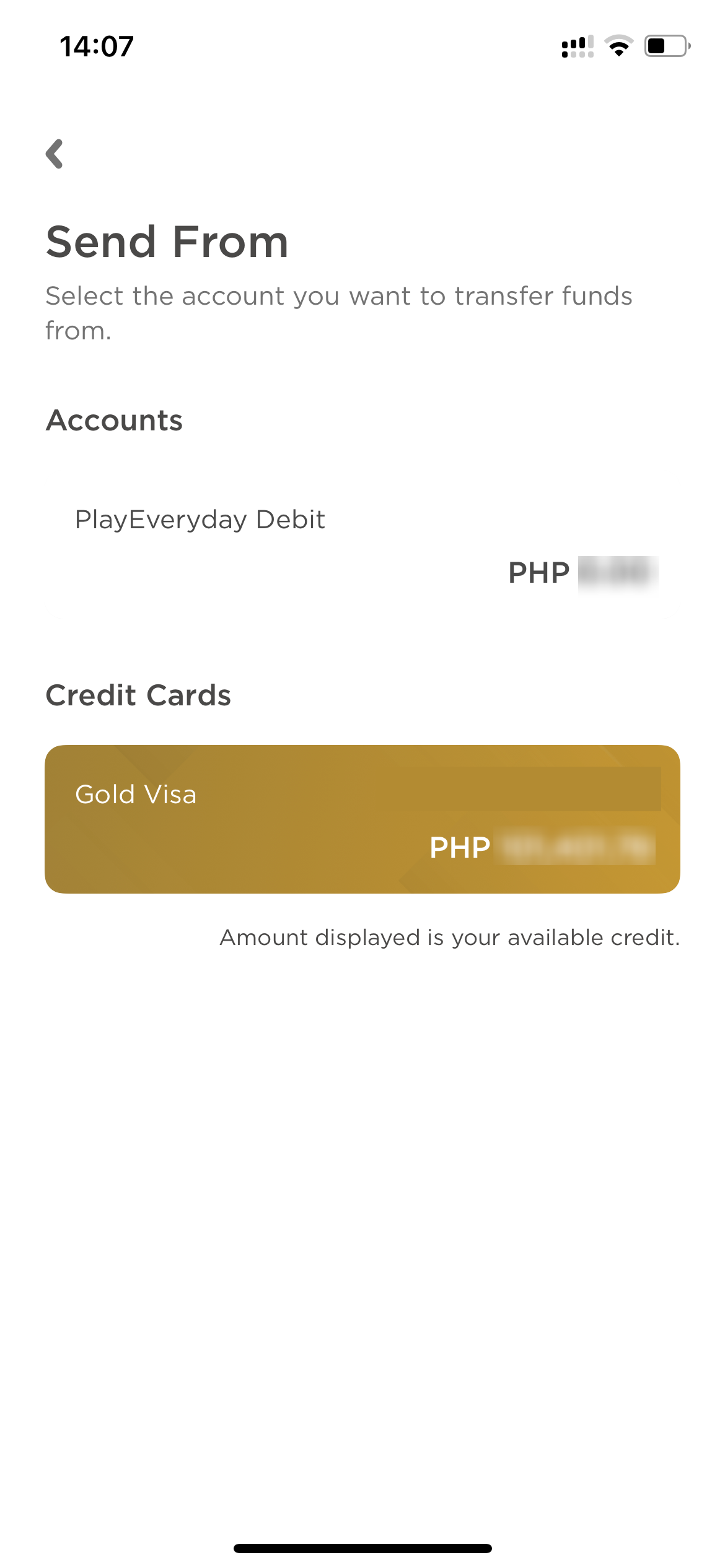Tap the Send From title
The height and width of the screenshot is (1568, 725).
click(x=166, y=242)
